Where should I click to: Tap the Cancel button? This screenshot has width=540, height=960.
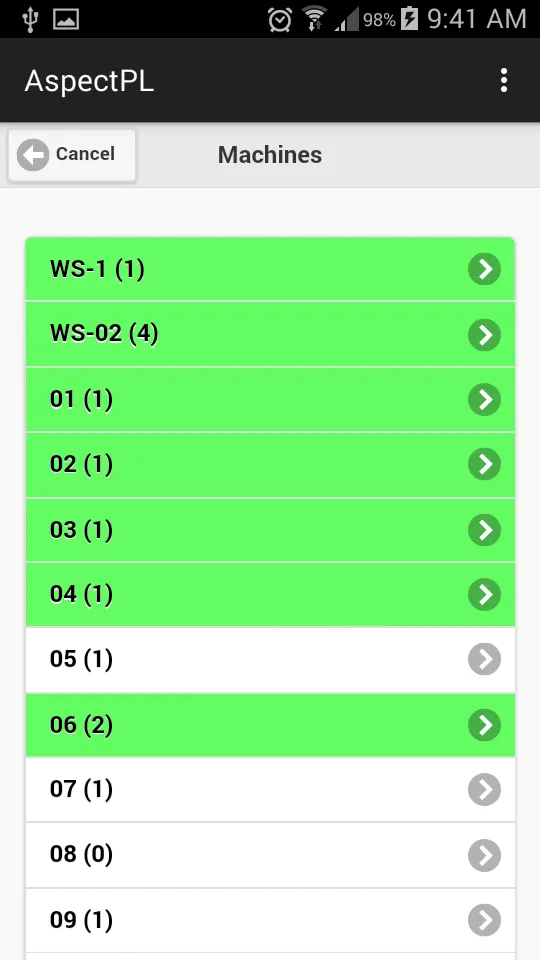point(72,154)
